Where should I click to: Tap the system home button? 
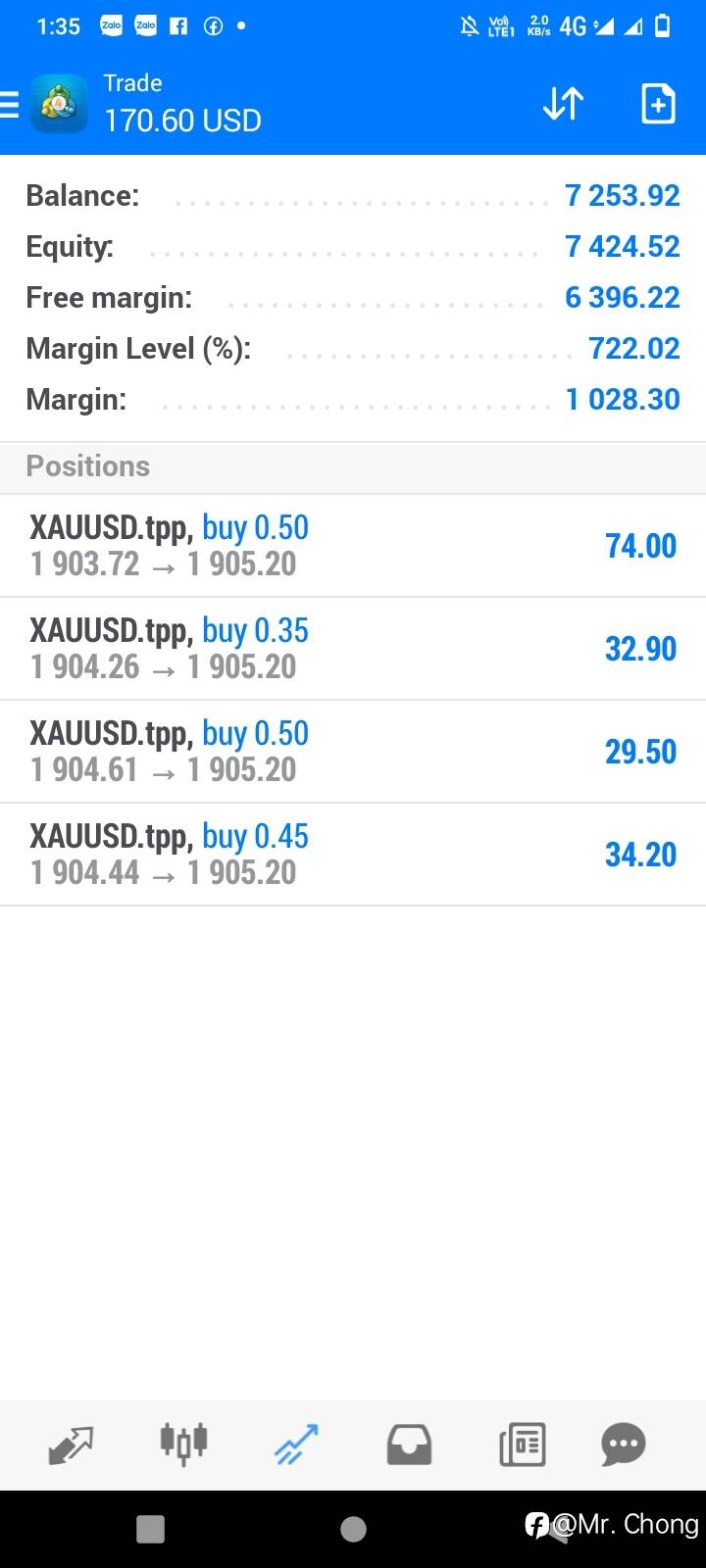[x=353, y=1529]
